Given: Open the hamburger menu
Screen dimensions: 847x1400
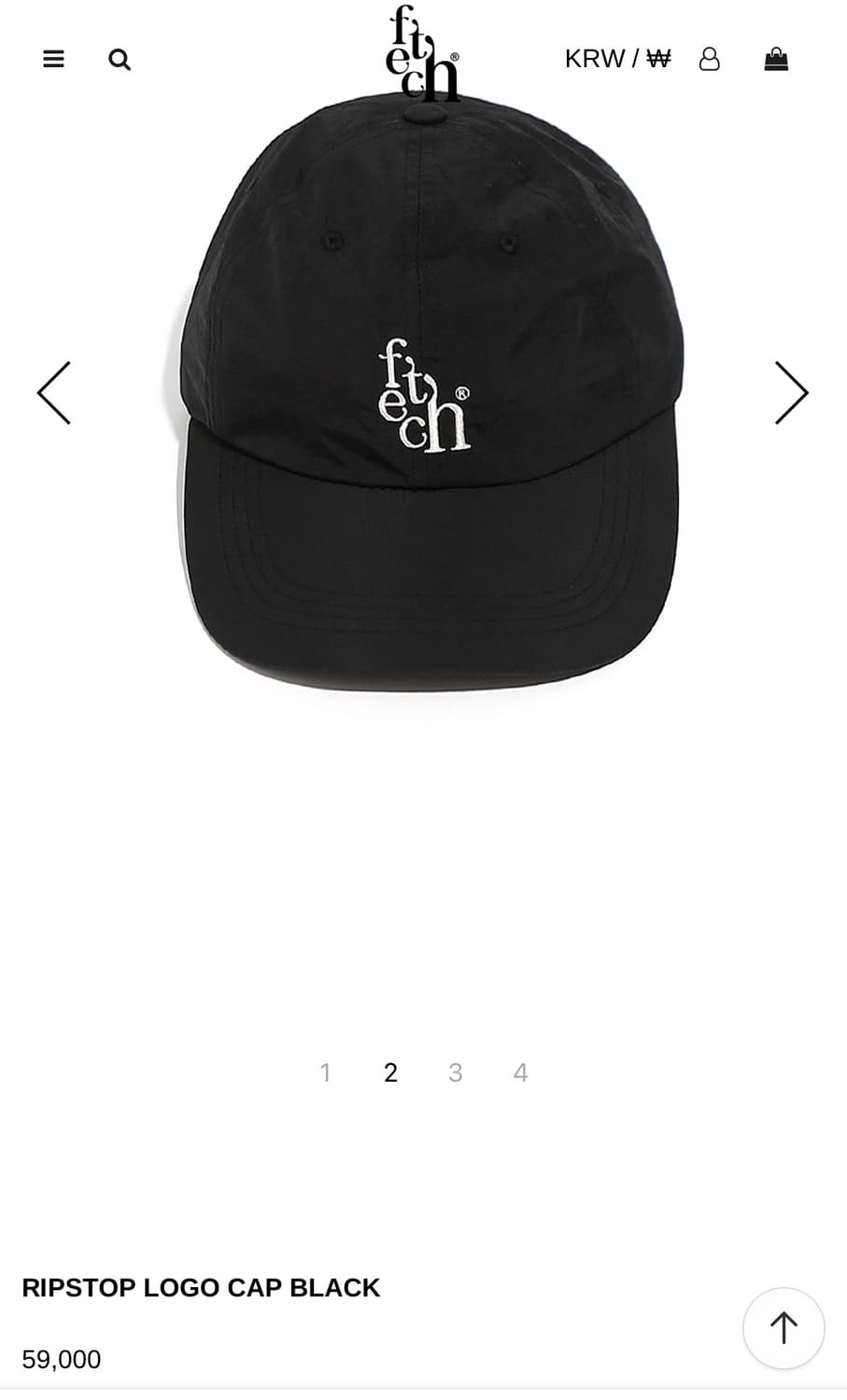Looking at the screenshot, I should (x=54, y=60).
